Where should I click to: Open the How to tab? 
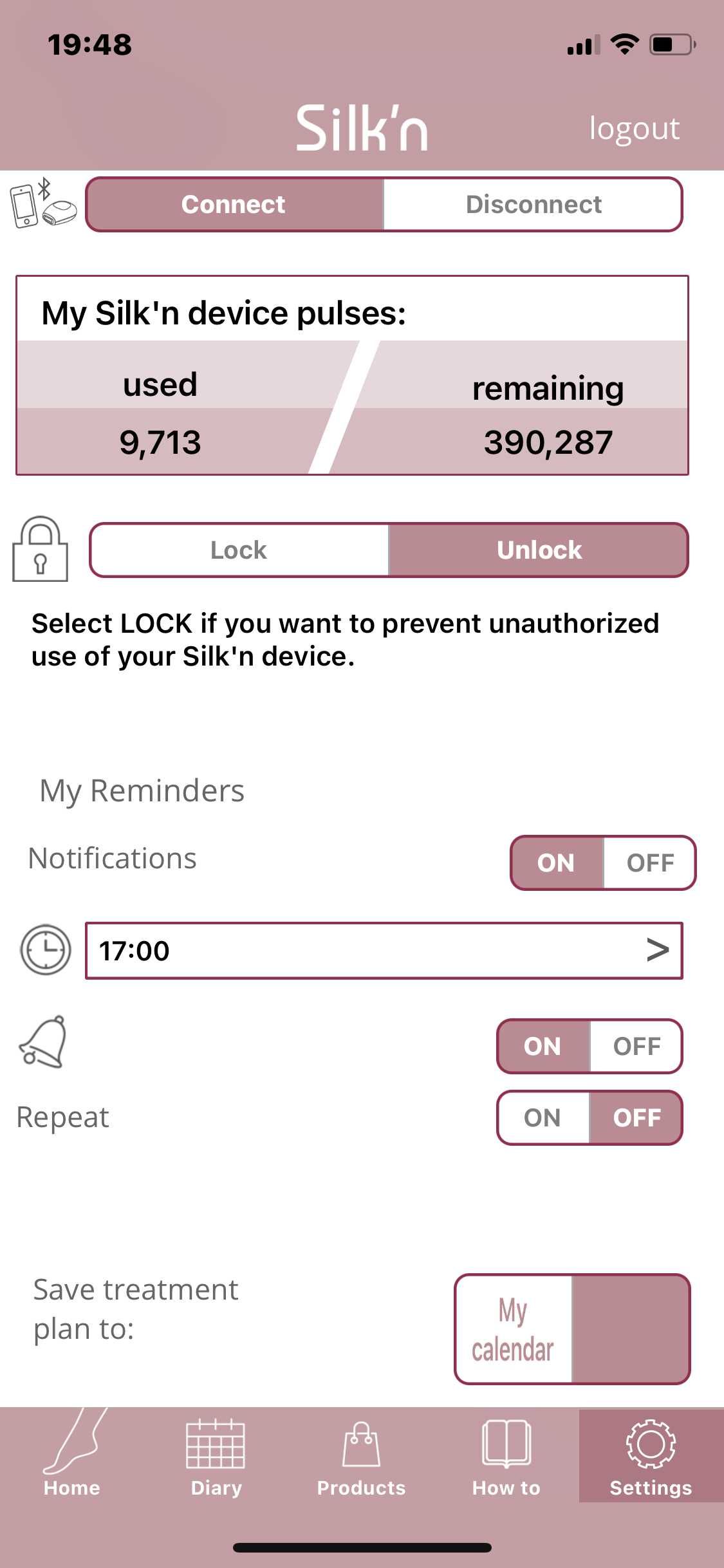pos(506,1456)
